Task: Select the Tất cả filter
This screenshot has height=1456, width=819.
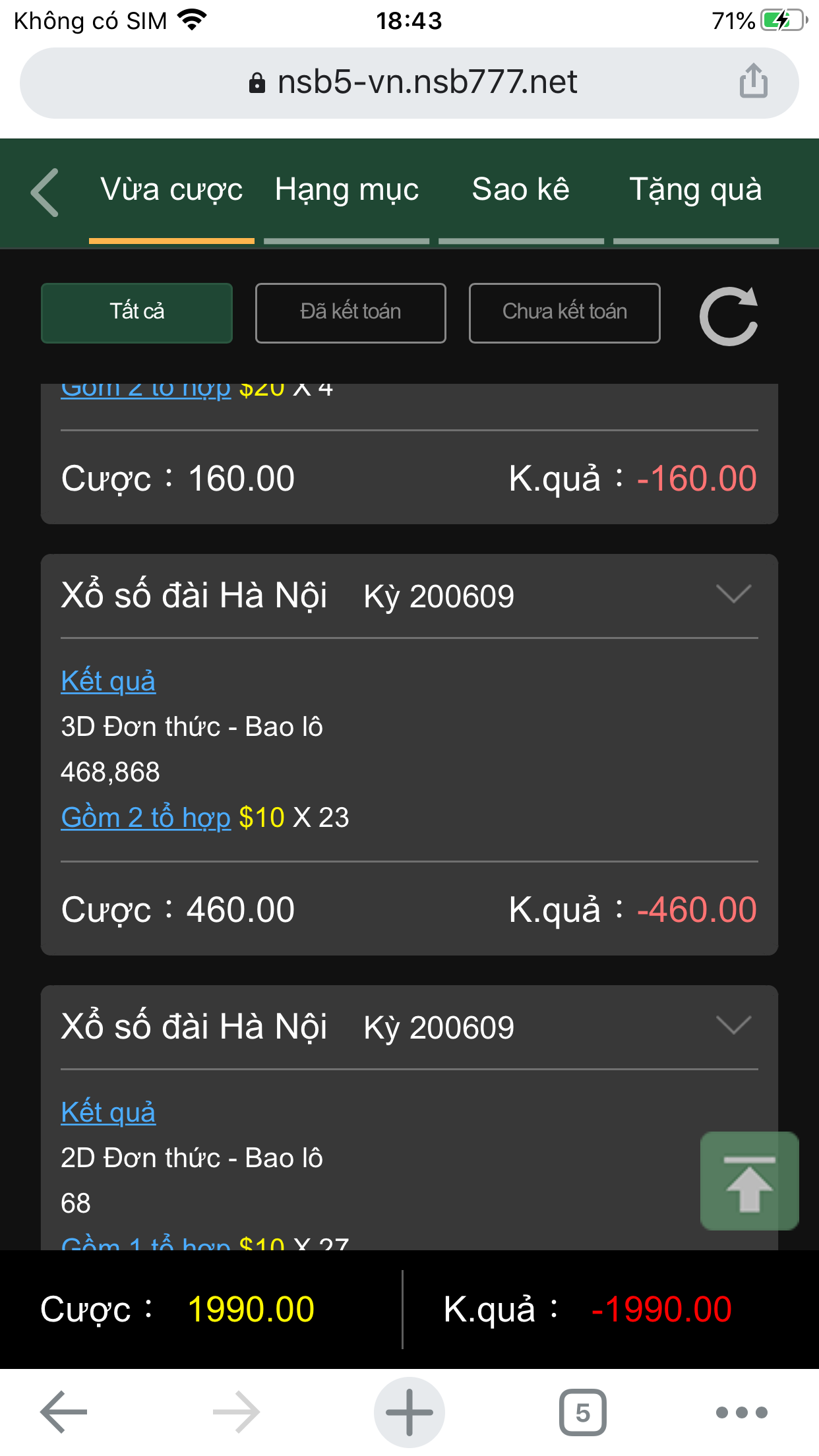Action: [136, 313]
